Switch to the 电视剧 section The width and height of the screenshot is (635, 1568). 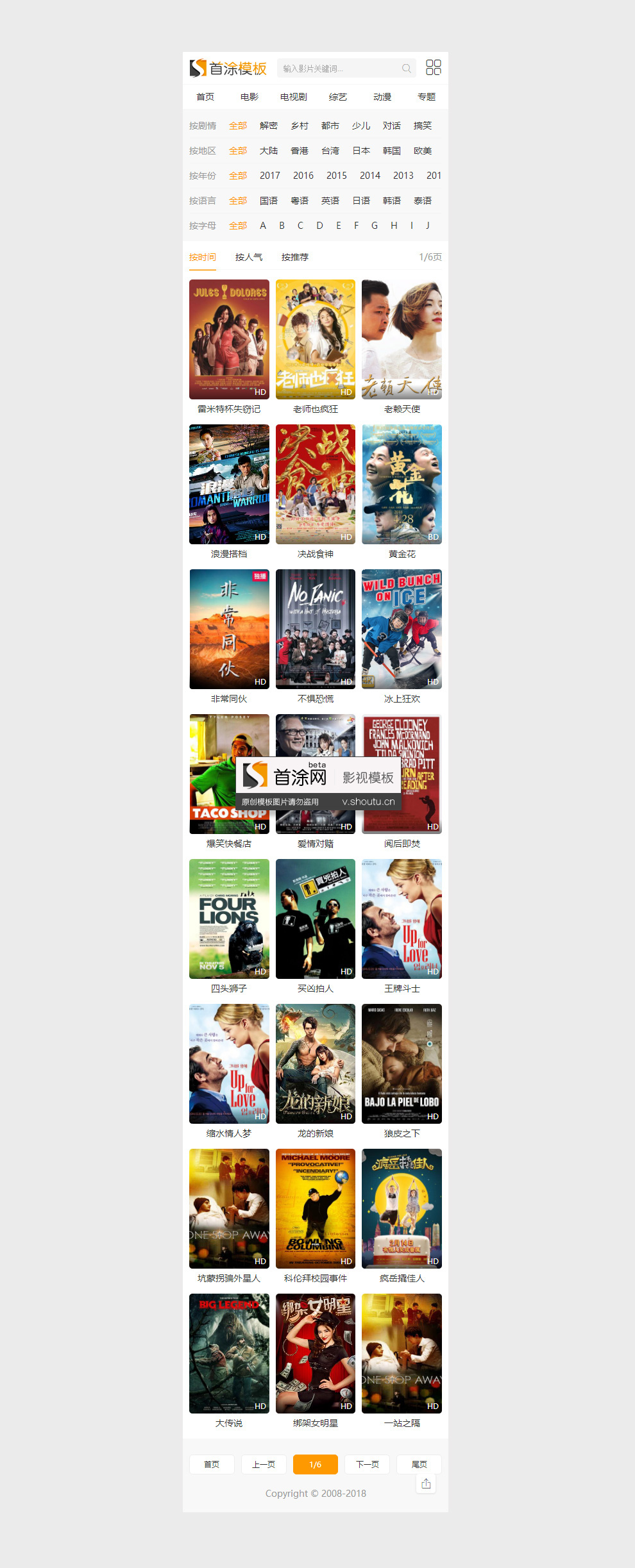[x=294, y=97]
